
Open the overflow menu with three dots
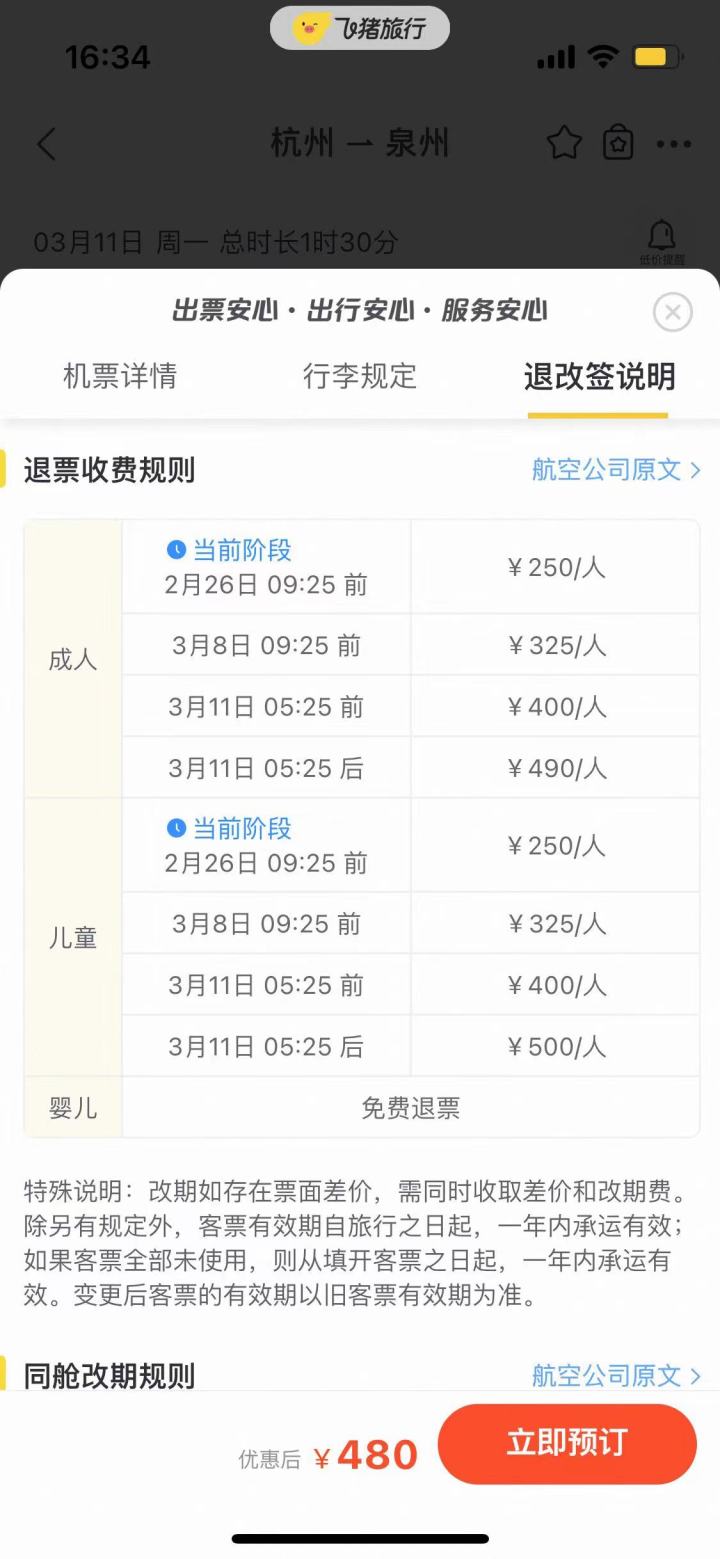click(674, 145)
